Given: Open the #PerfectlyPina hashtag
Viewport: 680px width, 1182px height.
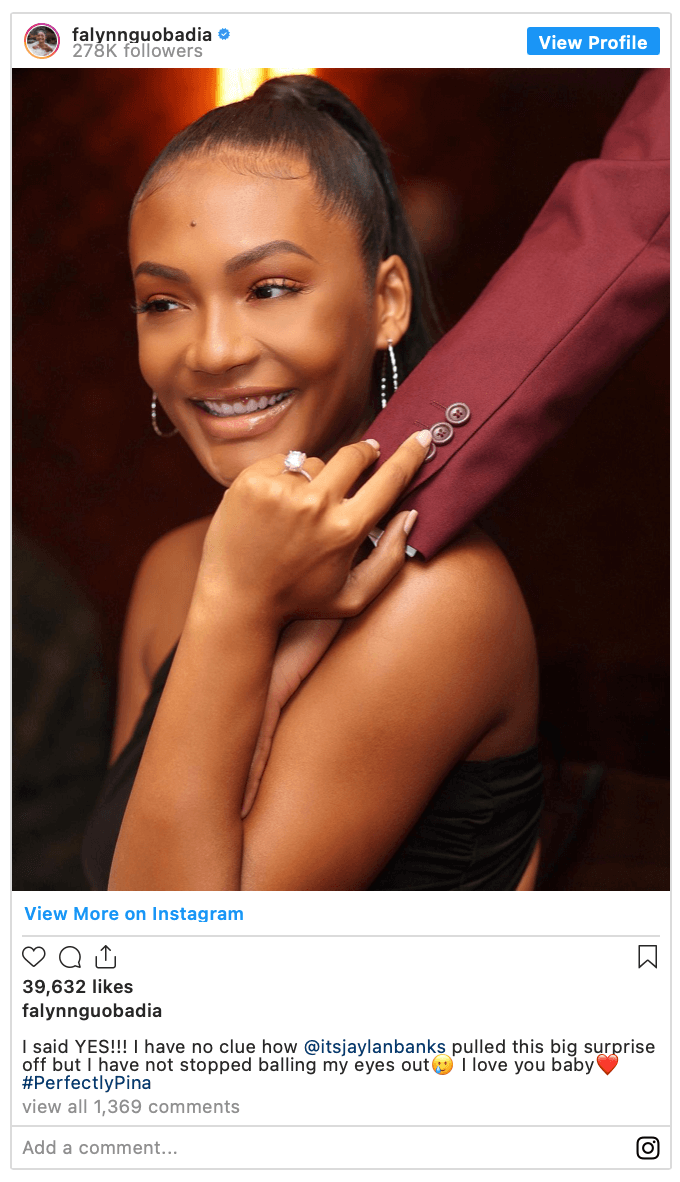Looking at the screenshot, I should click(87, 1083).
